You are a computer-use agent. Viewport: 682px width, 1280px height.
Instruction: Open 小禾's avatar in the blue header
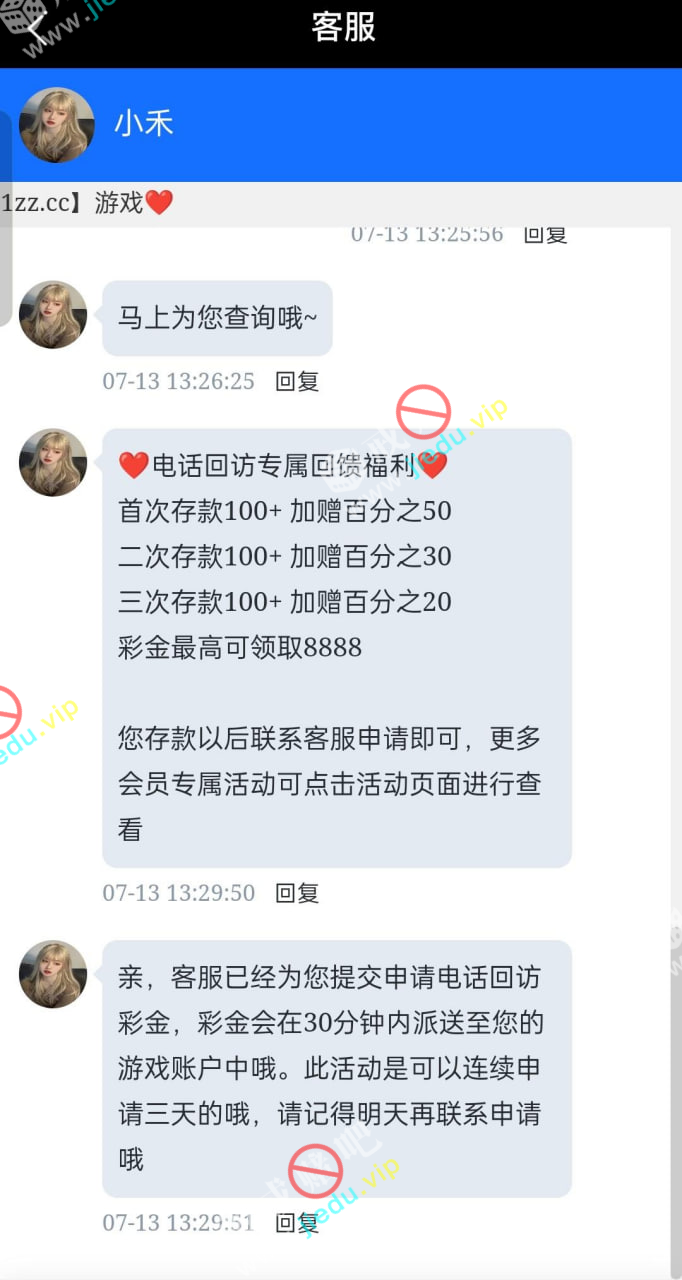[x=57, y=125]
